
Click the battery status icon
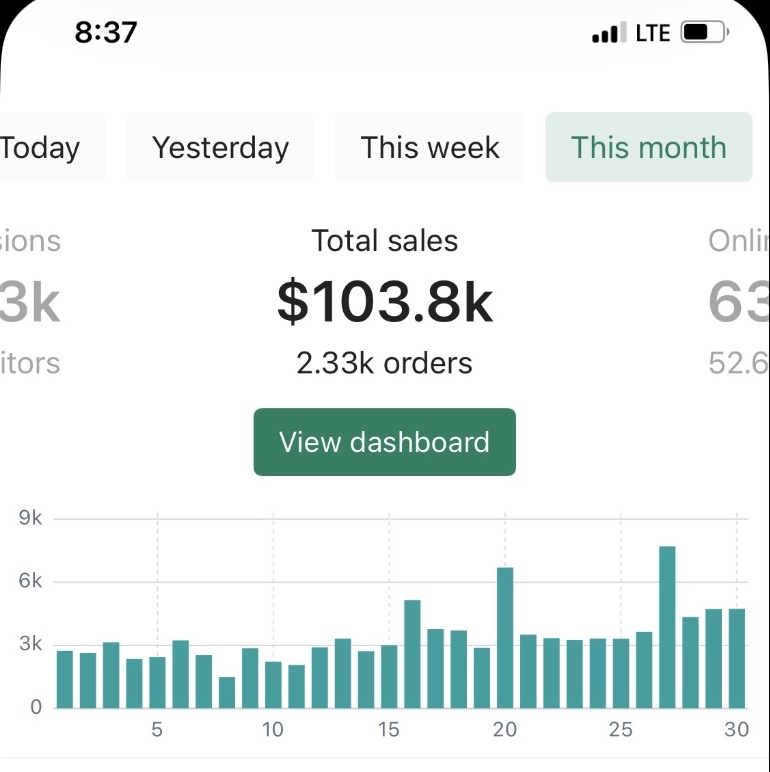(703, 31)
